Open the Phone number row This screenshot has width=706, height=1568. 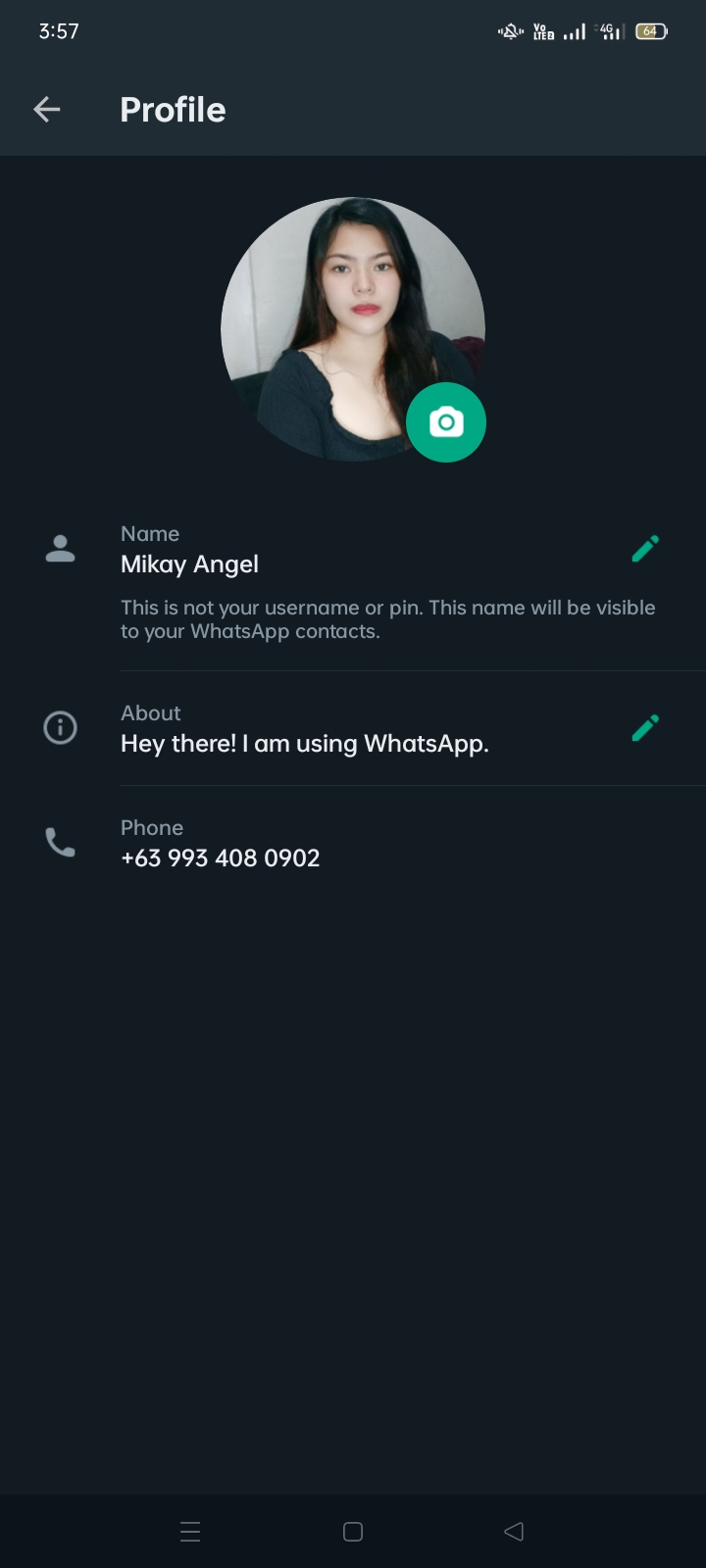pyautogui.click(x=353, y=843)
